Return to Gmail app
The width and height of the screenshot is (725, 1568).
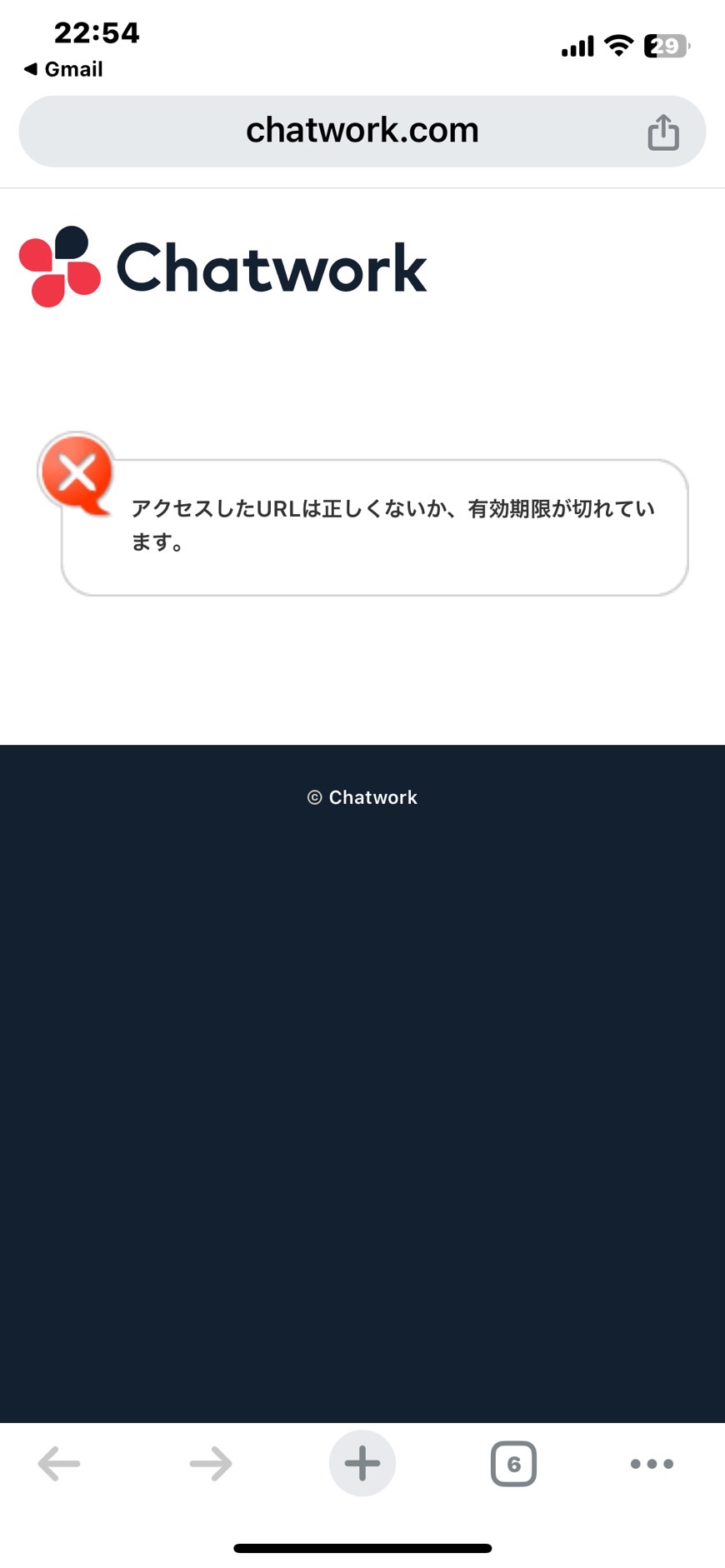tap(63, 69)
